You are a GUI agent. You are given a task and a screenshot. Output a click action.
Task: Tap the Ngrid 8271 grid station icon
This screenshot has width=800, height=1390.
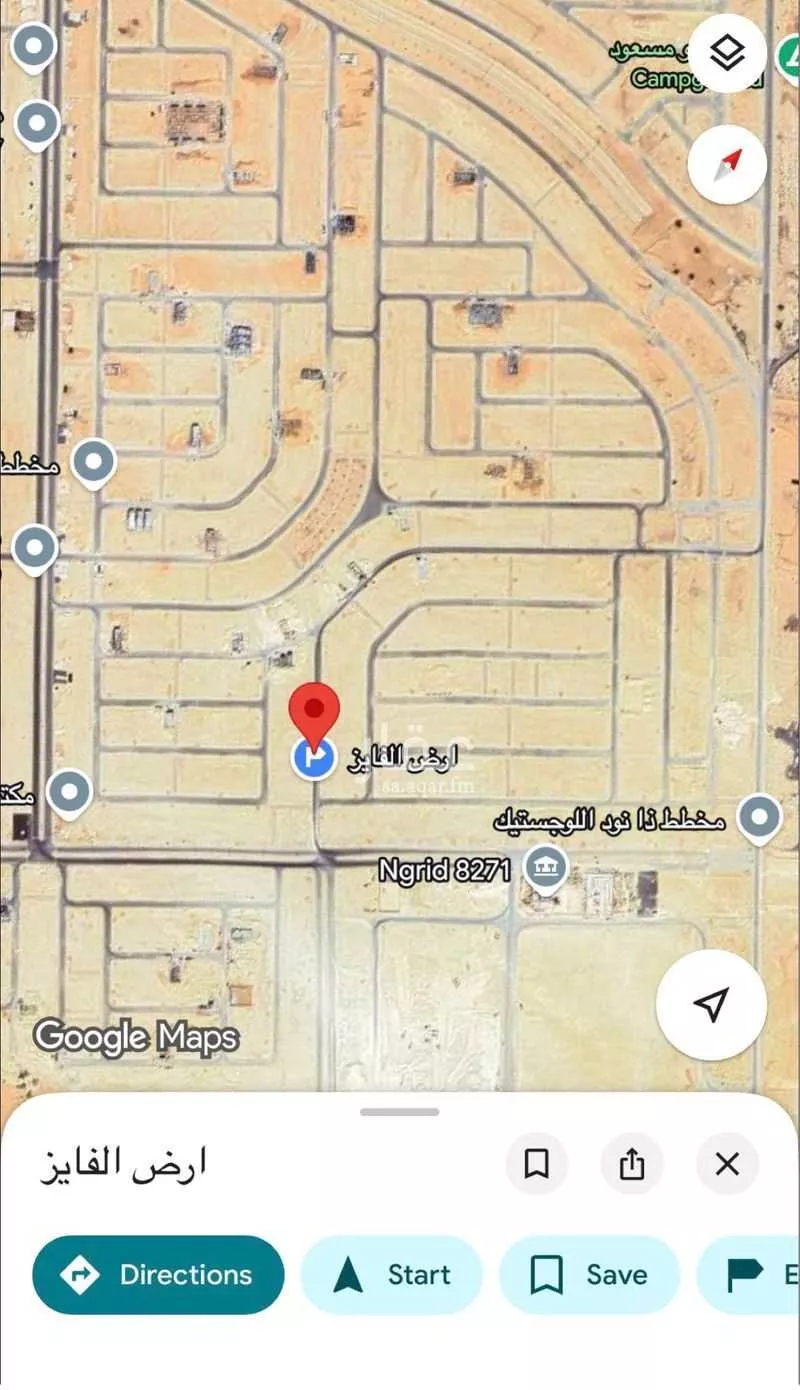pyautogui.click(x=547, y=866)
